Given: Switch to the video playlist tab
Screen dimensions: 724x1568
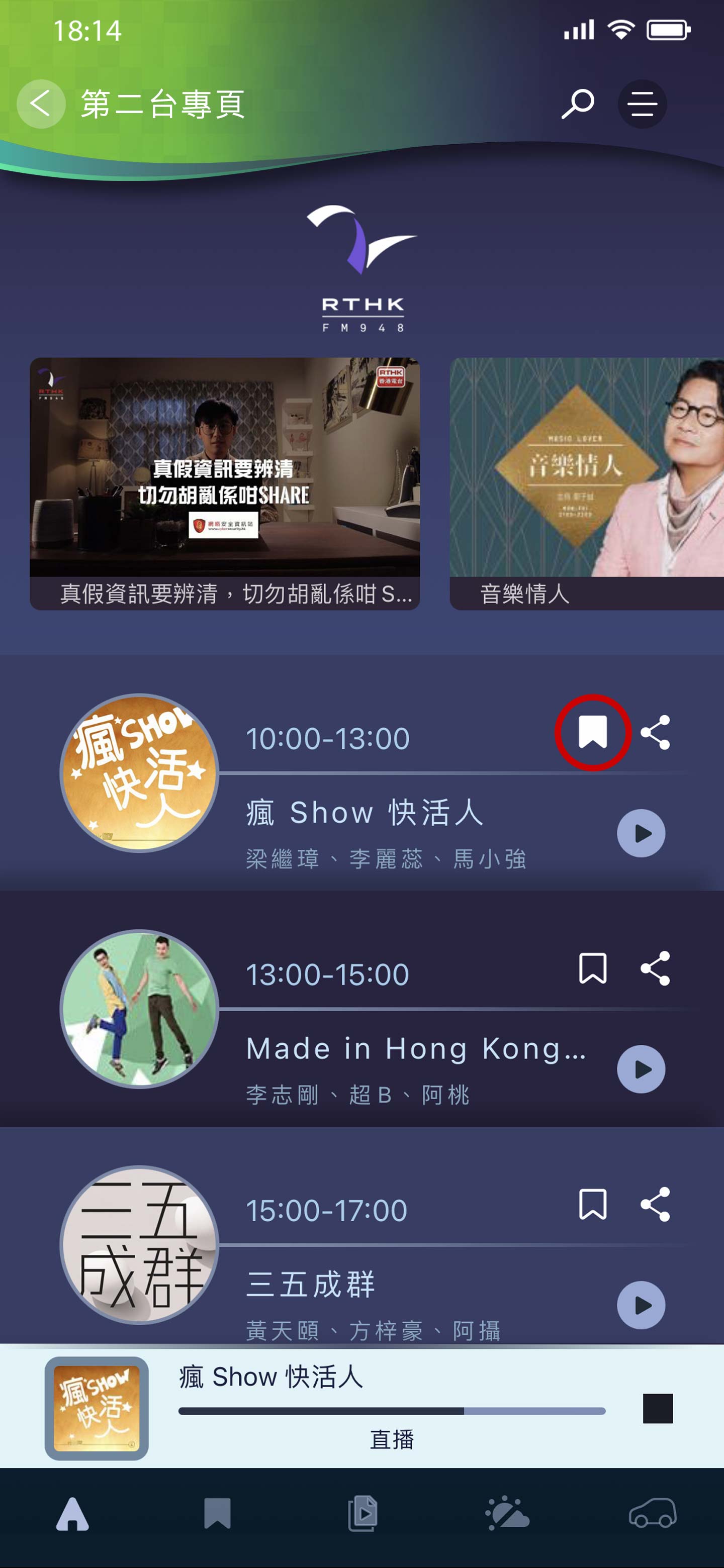Looking at the screenshot, I should click(363, 1514).
